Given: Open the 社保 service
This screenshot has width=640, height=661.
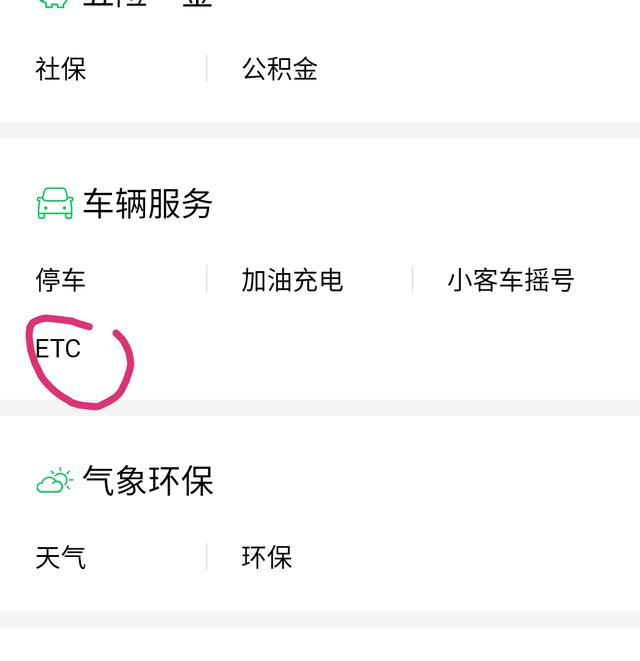Looking at the screenshot, I should pos(61,69).
